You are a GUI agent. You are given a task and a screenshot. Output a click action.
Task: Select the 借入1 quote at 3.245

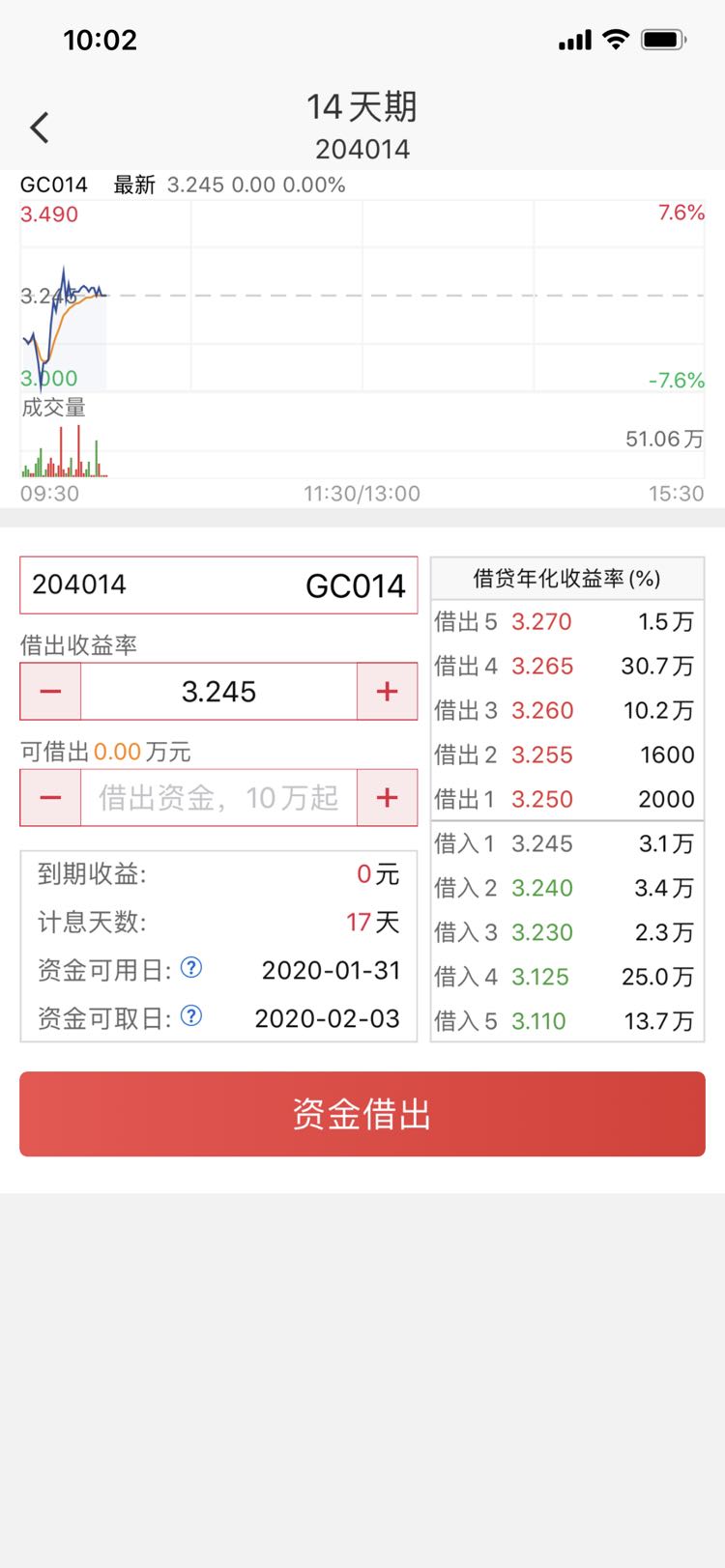[x=565, y=843]
